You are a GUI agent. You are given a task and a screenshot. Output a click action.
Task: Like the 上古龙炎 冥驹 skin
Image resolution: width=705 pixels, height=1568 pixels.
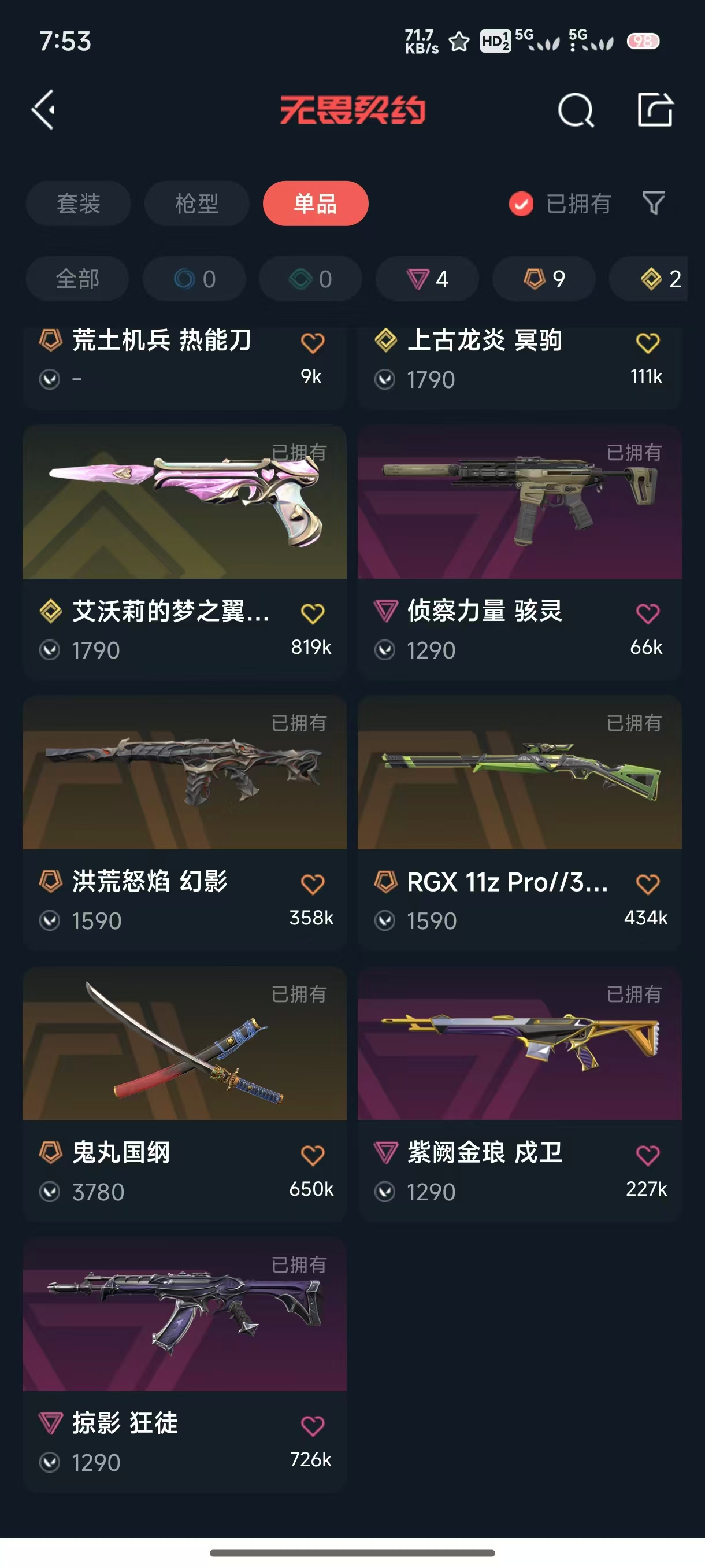coord(648,343)
